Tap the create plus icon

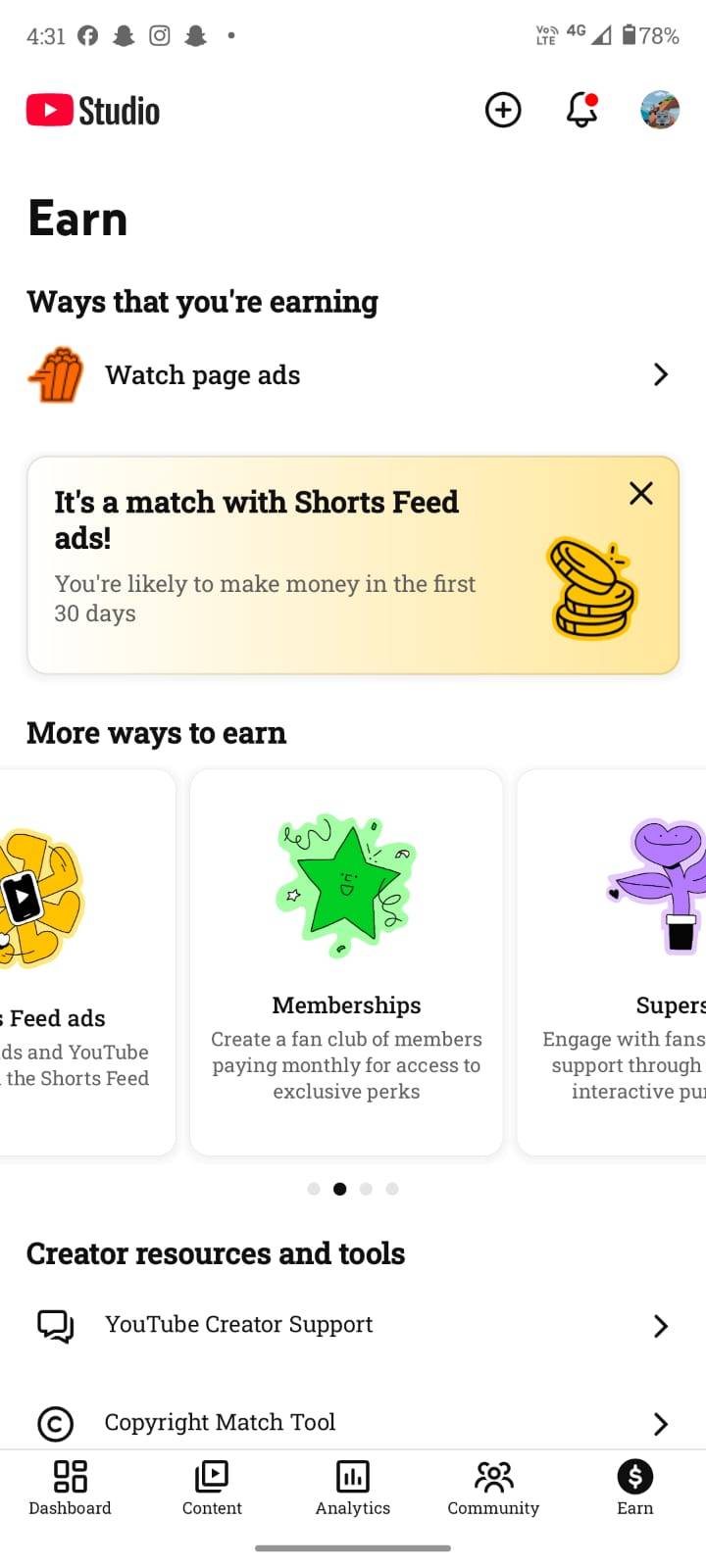click(x=503, y=110)
